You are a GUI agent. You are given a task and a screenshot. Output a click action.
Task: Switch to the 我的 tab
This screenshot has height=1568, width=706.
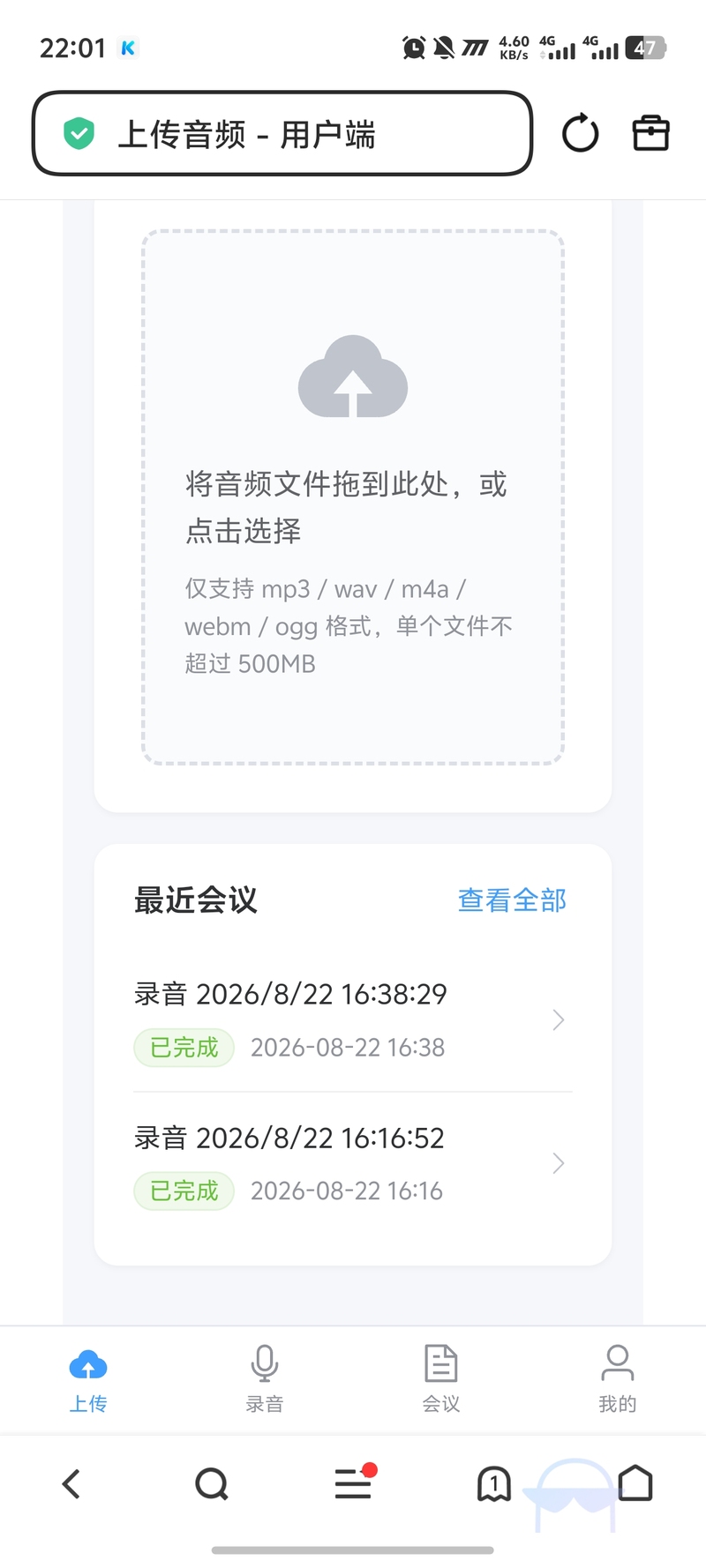[618, 1379]
